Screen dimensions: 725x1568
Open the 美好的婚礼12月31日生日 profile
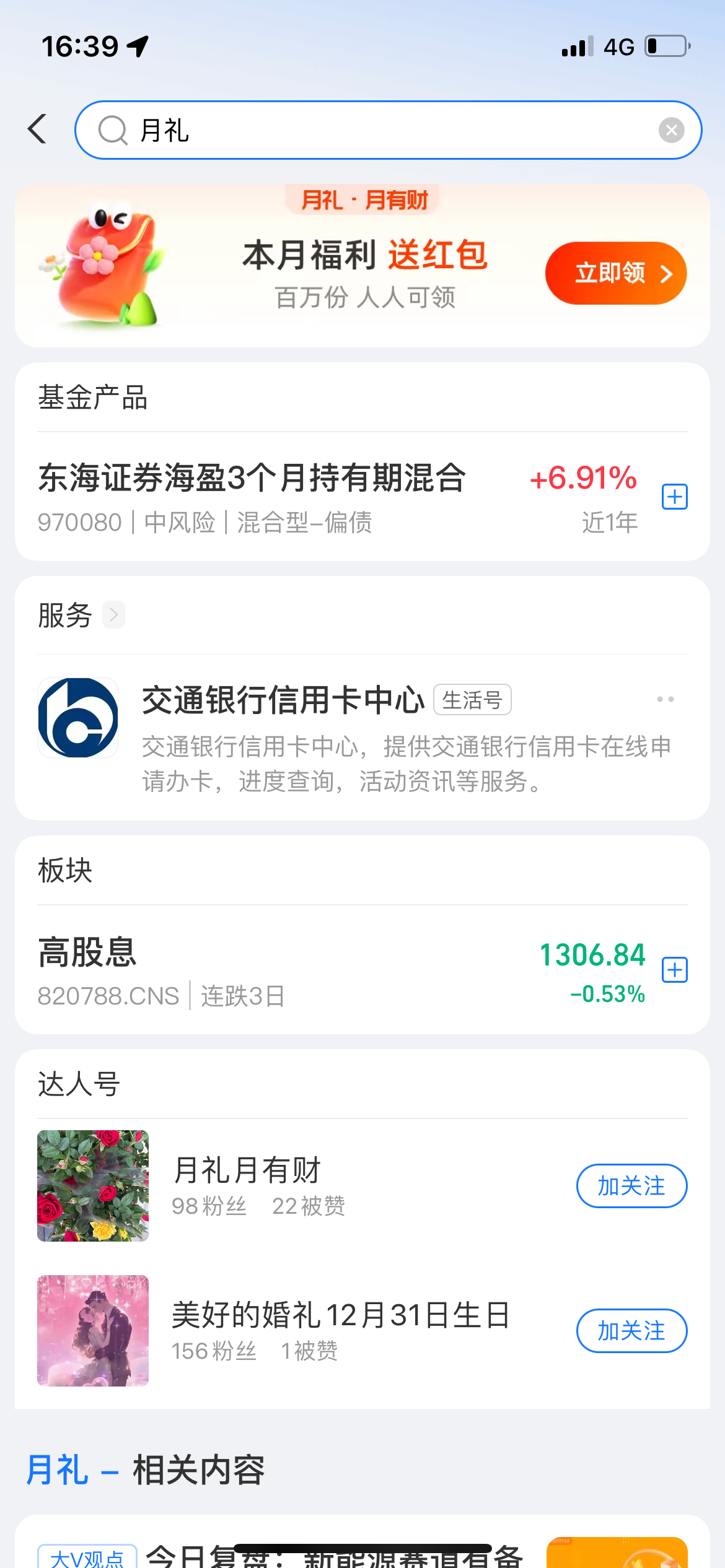(x=341, y=1315)
